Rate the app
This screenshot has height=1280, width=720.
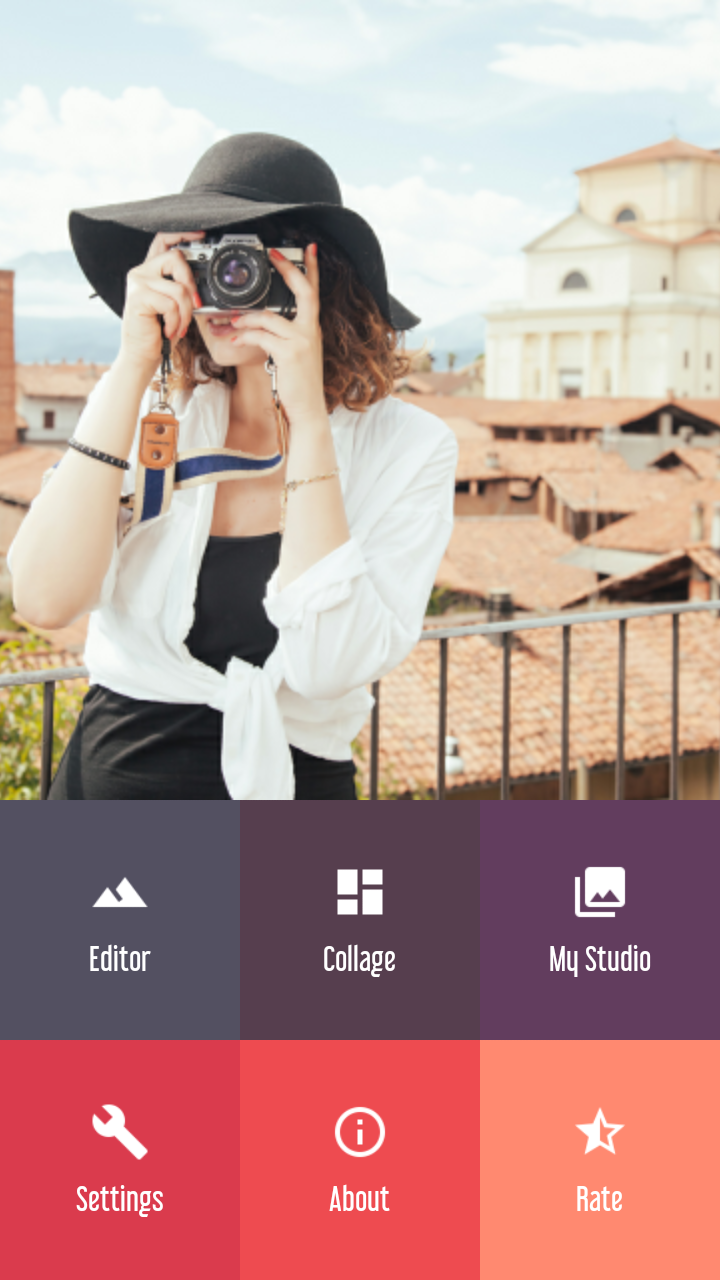pos(600,1160)
